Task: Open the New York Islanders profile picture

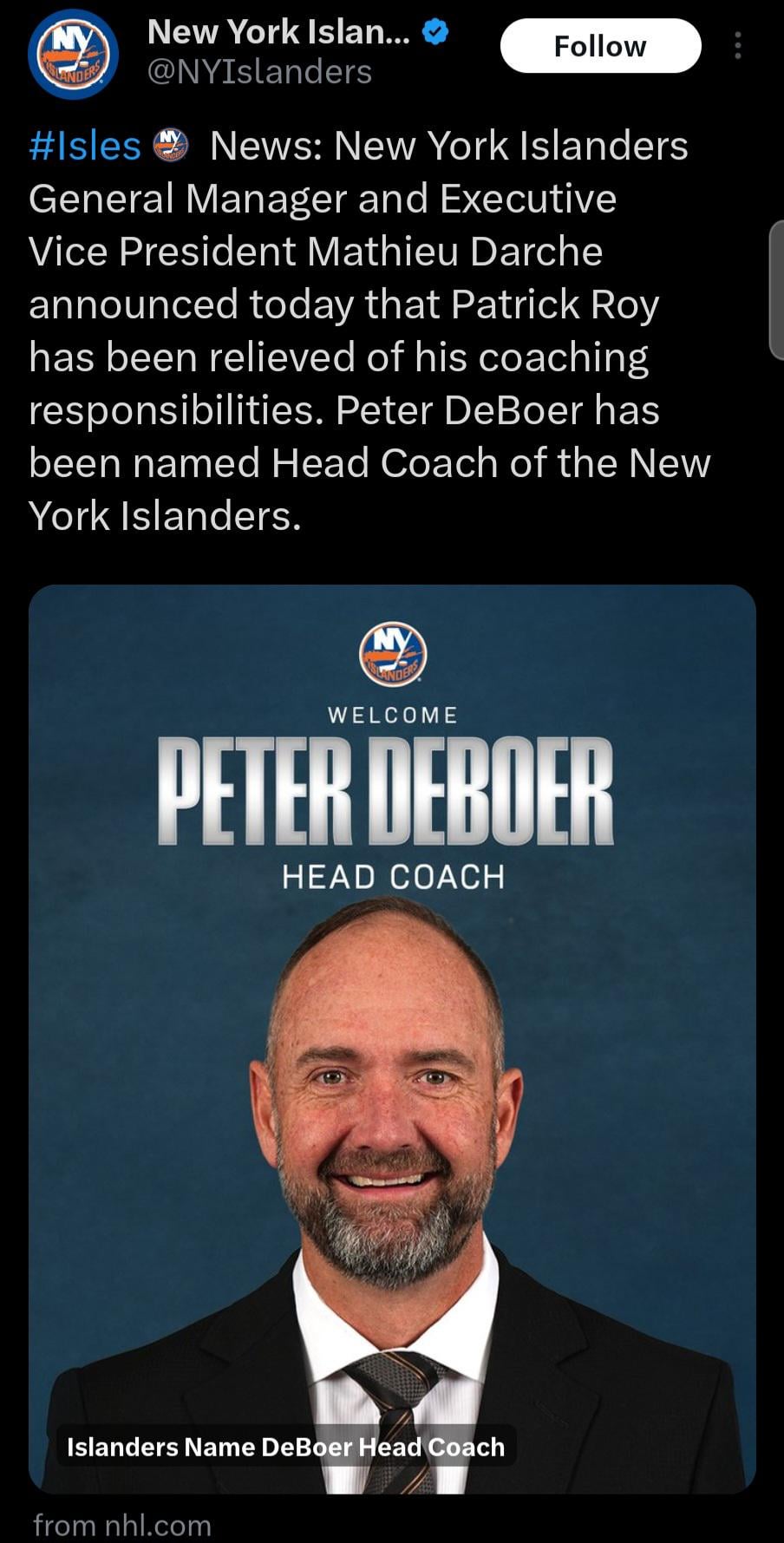Action: point(73,56)
